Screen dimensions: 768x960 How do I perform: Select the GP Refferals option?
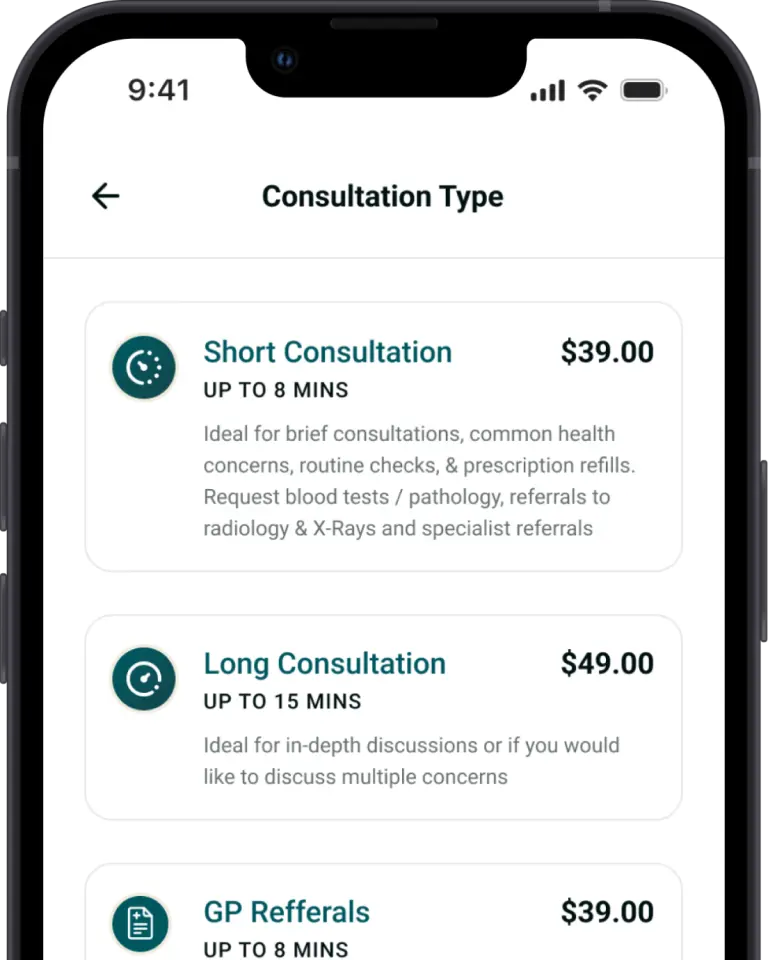384,915
